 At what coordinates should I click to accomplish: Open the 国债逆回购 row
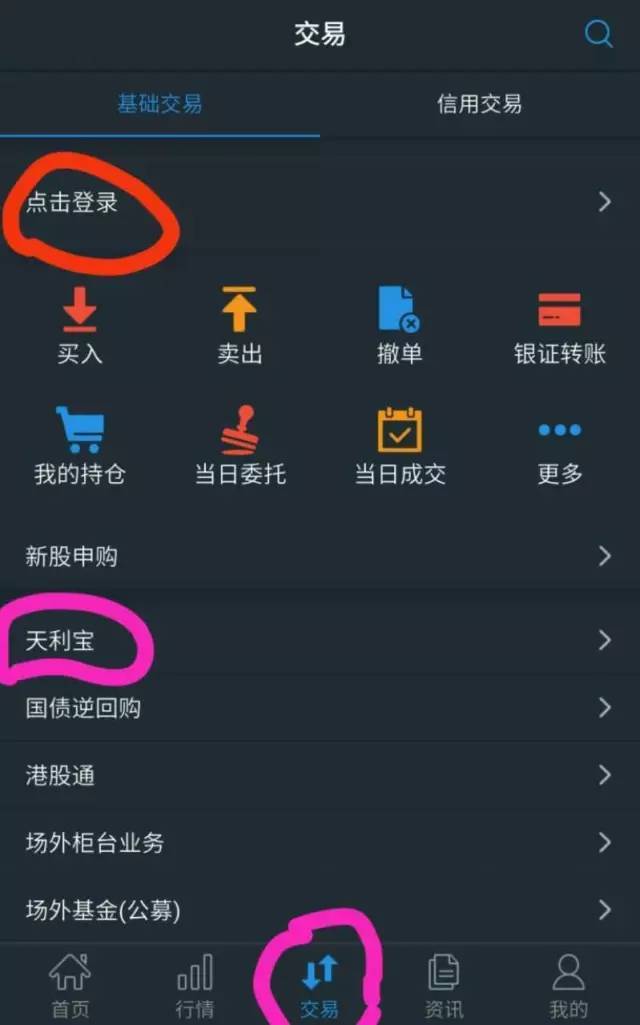(320, 707)
